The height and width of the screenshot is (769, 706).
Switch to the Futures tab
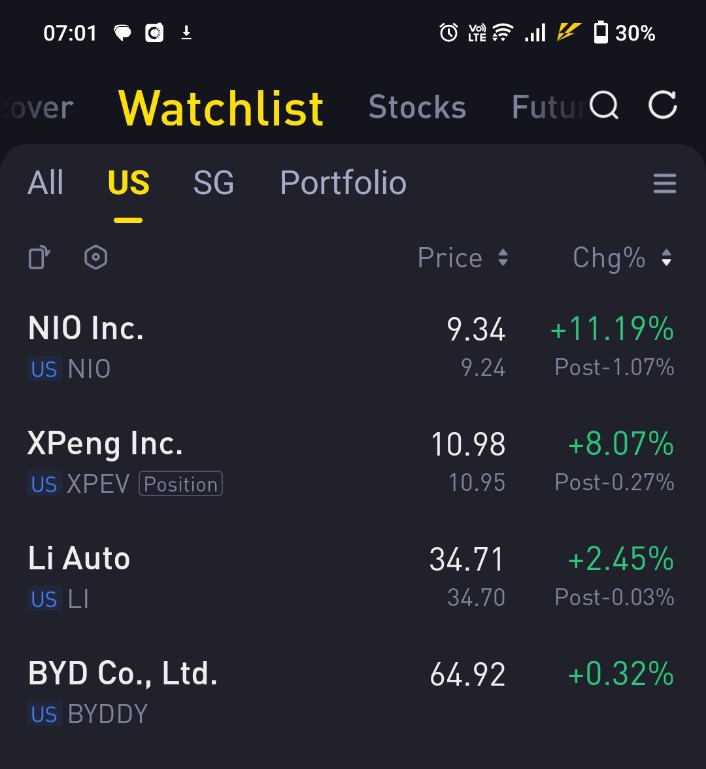546,107
